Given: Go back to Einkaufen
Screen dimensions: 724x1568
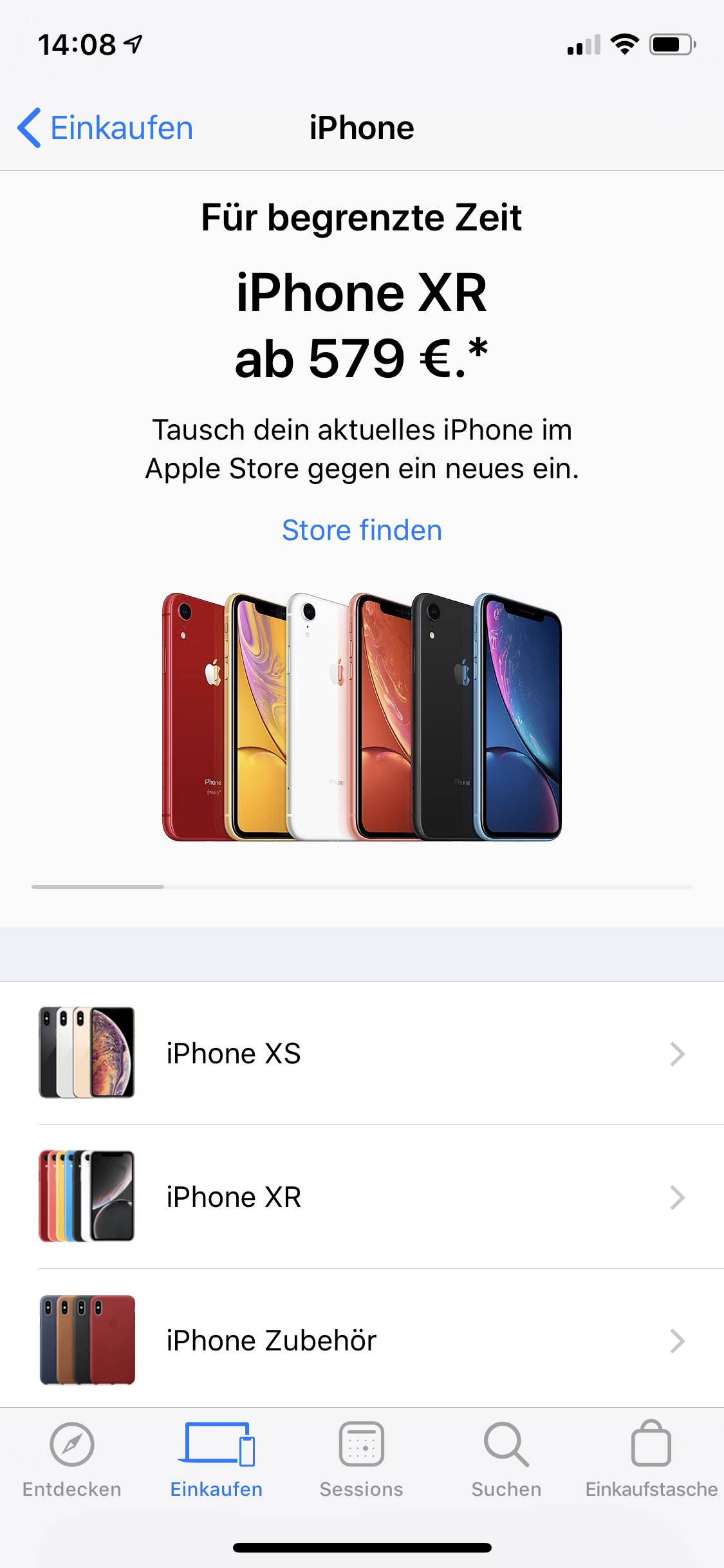Looking at the screenshot, I should click(x=105, y=127).
